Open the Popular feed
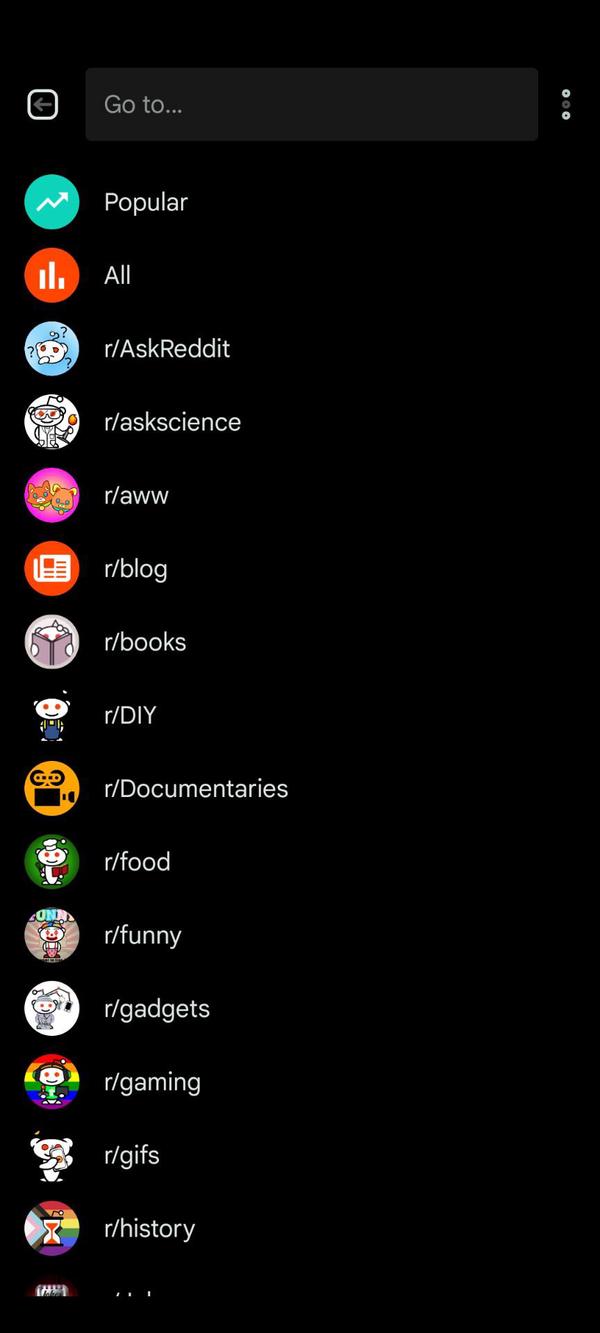600x1333 pixels. (146, 202)
